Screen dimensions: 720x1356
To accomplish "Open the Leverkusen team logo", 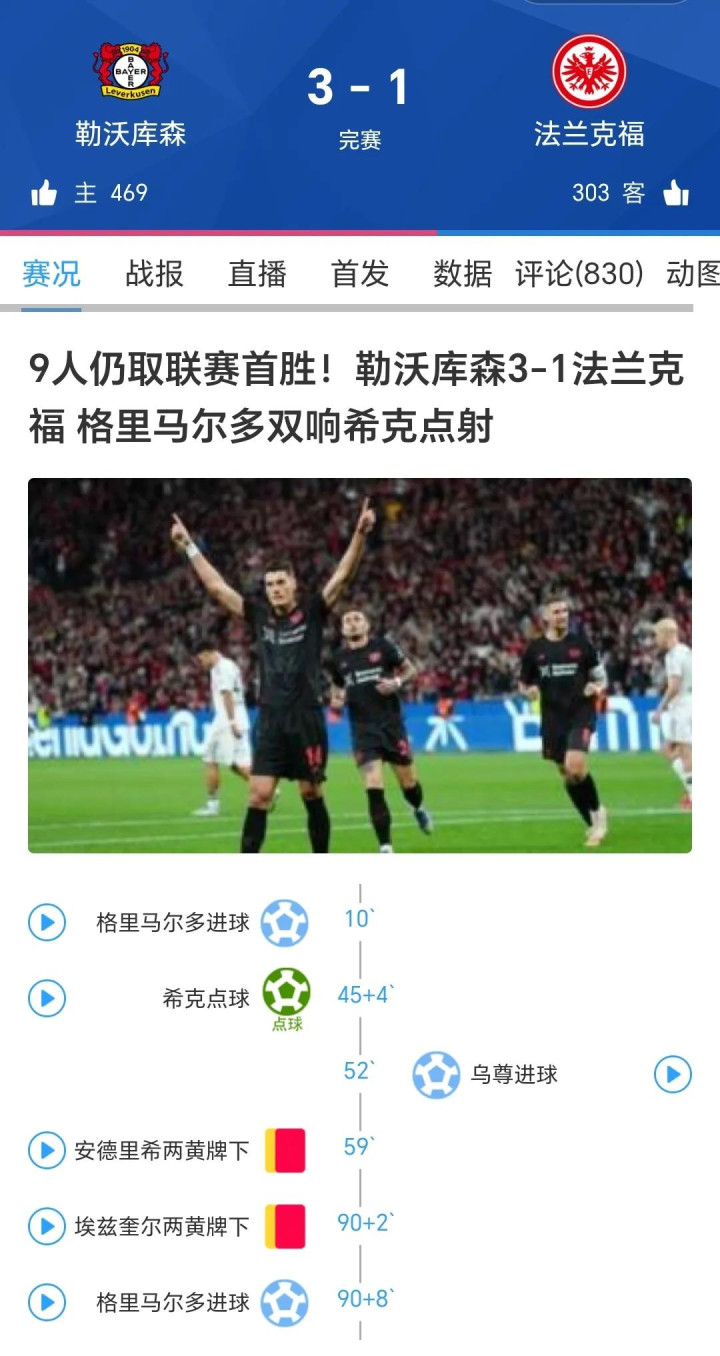I will coord(131,70).
